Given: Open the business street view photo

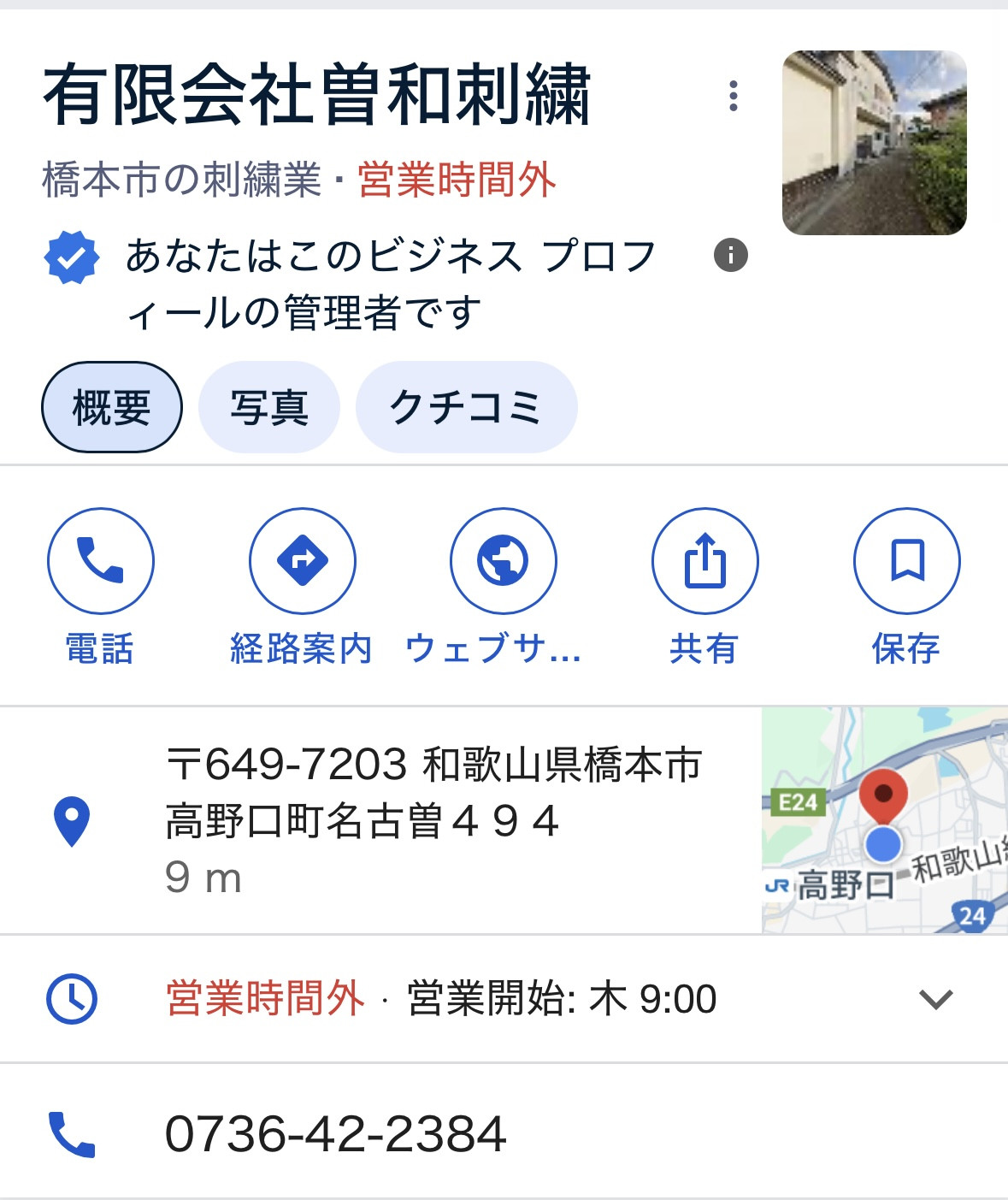Looking at the screenshot, I should click(x=874, y=143).
